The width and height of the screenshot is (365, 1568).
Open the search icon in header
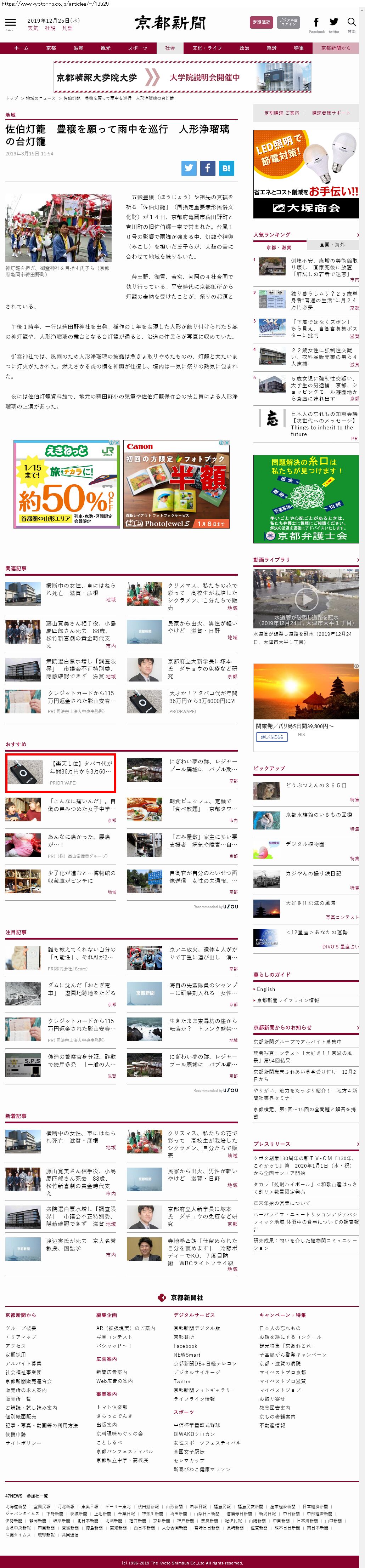(x=351, y=23)
